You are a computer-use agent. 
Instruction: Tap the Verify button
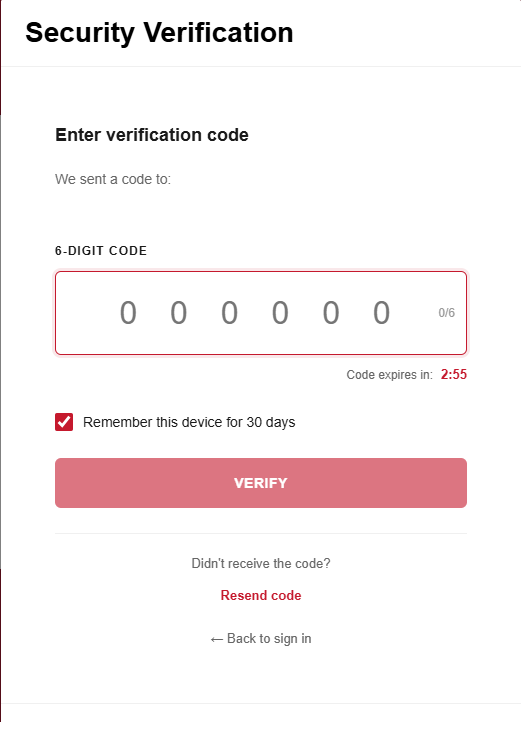261,483
